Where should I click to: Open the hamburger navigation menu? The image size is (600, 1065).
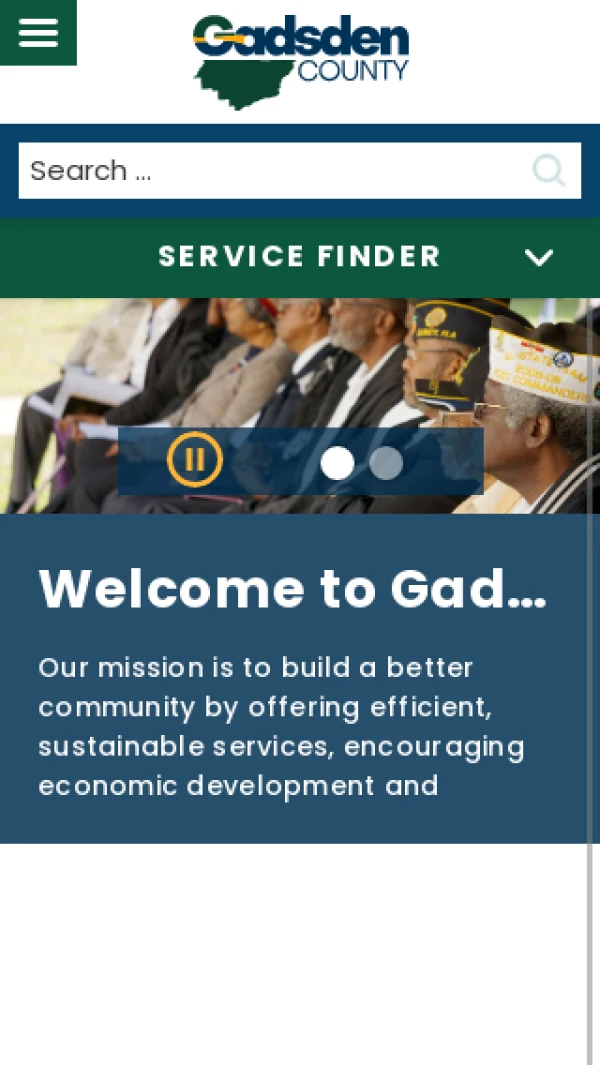[38, 32]
